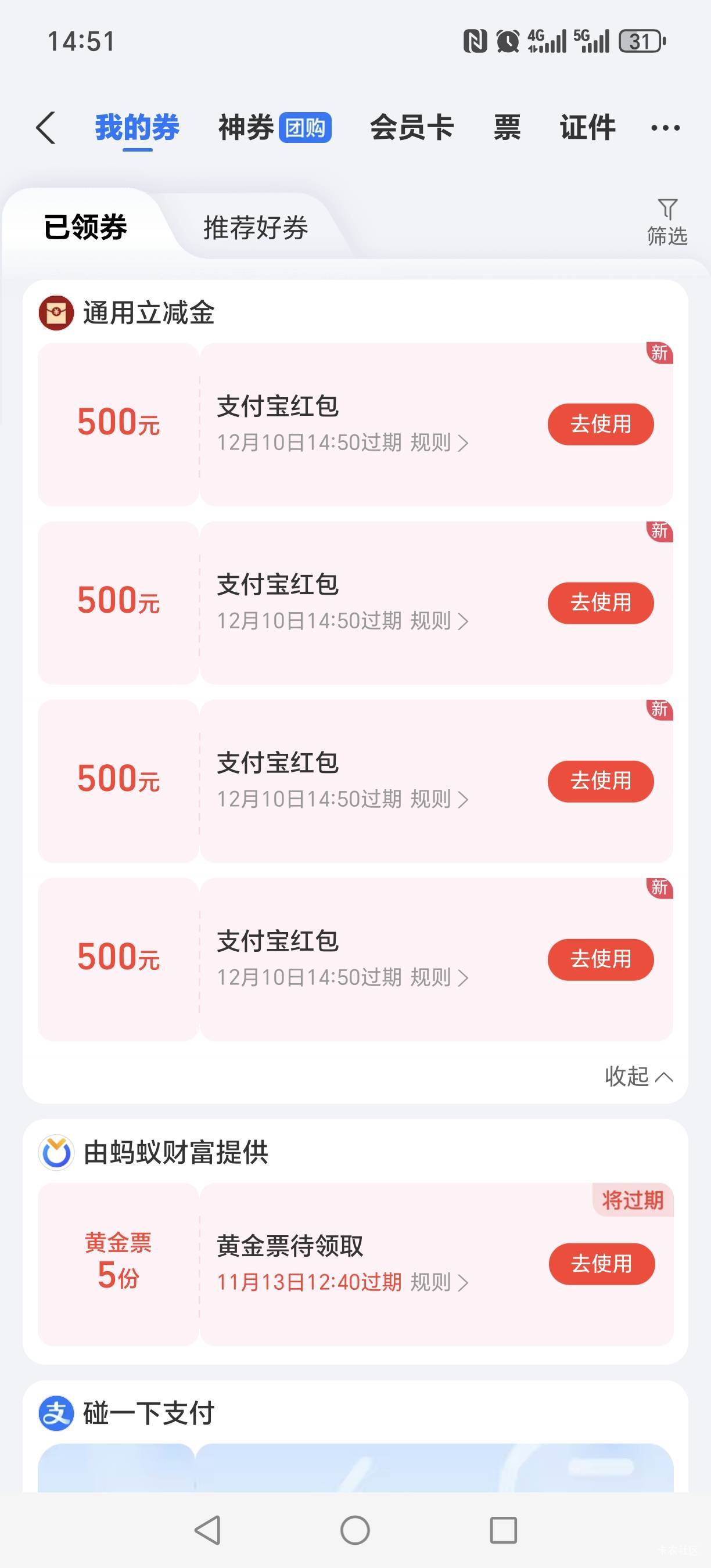The image size is (711, 1568).
Task: Switch to the 会员卡 tab
Action: (x=412, y=128)
